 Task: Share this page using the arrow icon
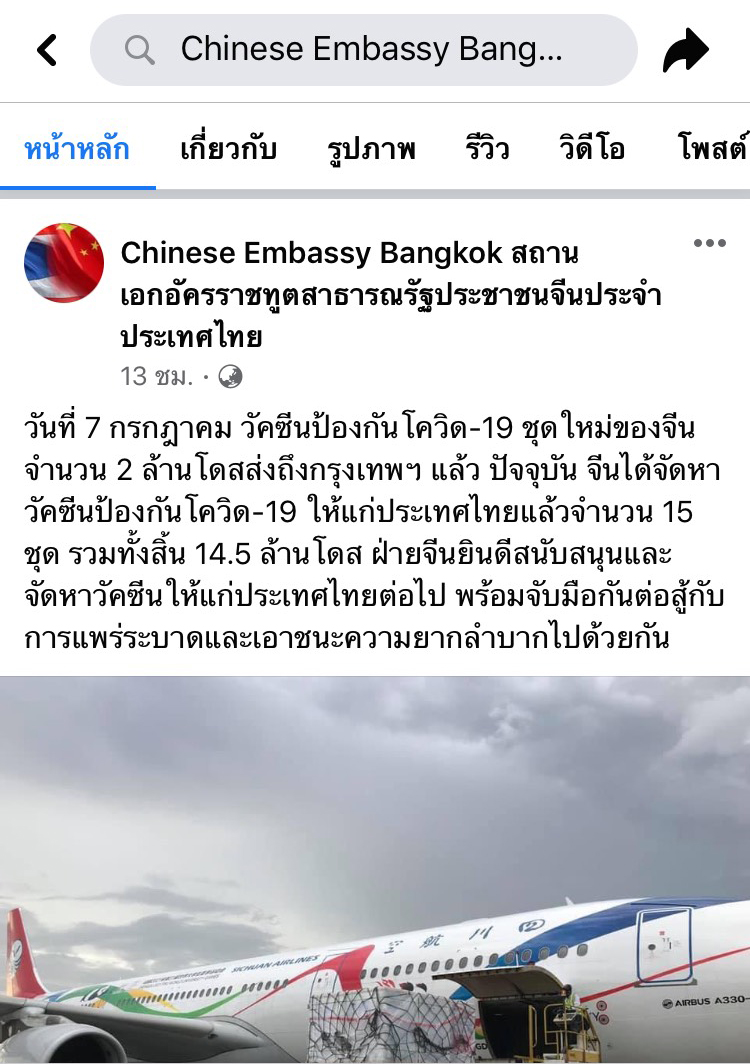coord(685,50)
